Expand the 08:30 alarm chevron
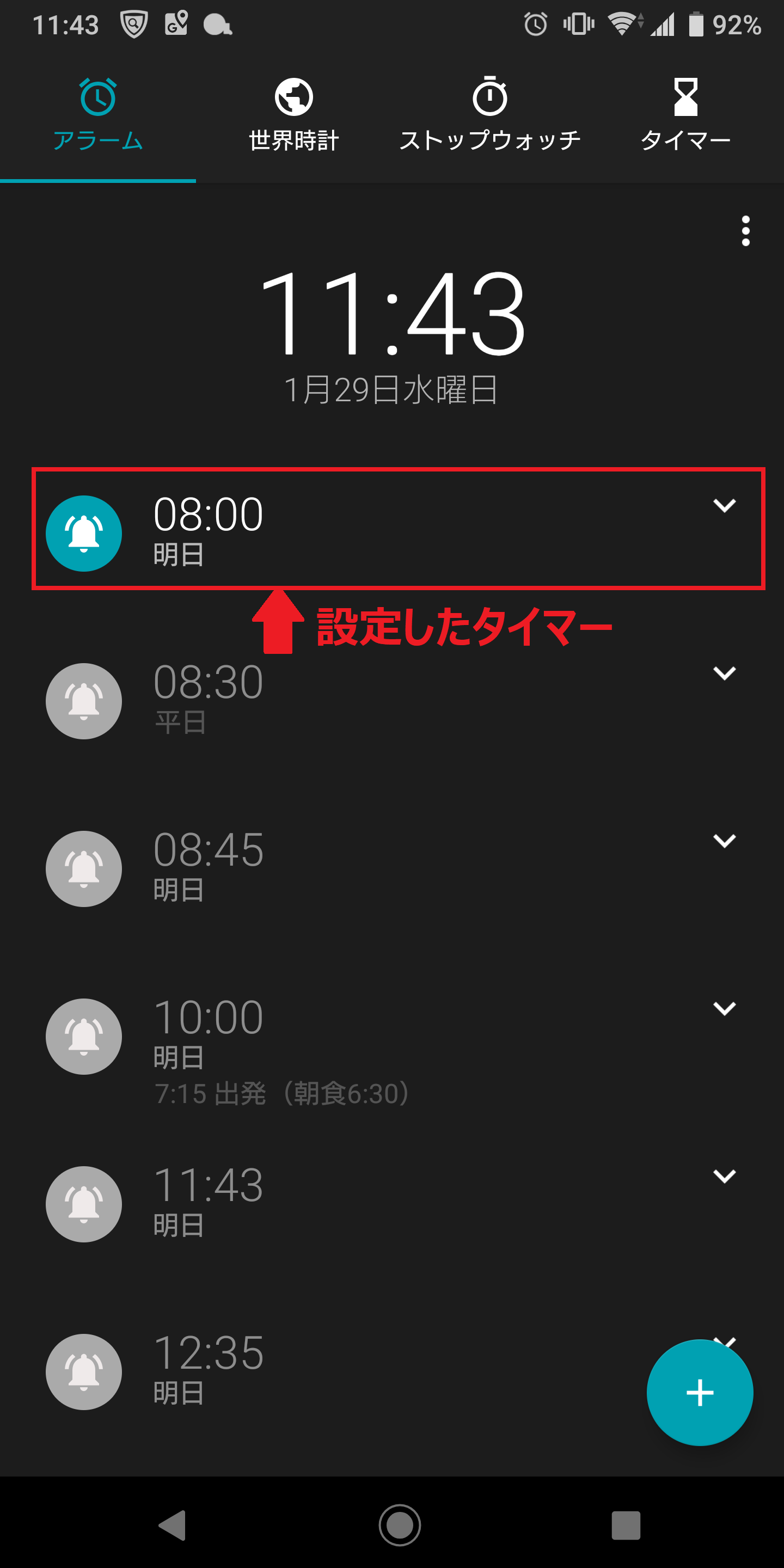Image resolution: width=784 pixels, height=1568 pixels. click(724, 673)
